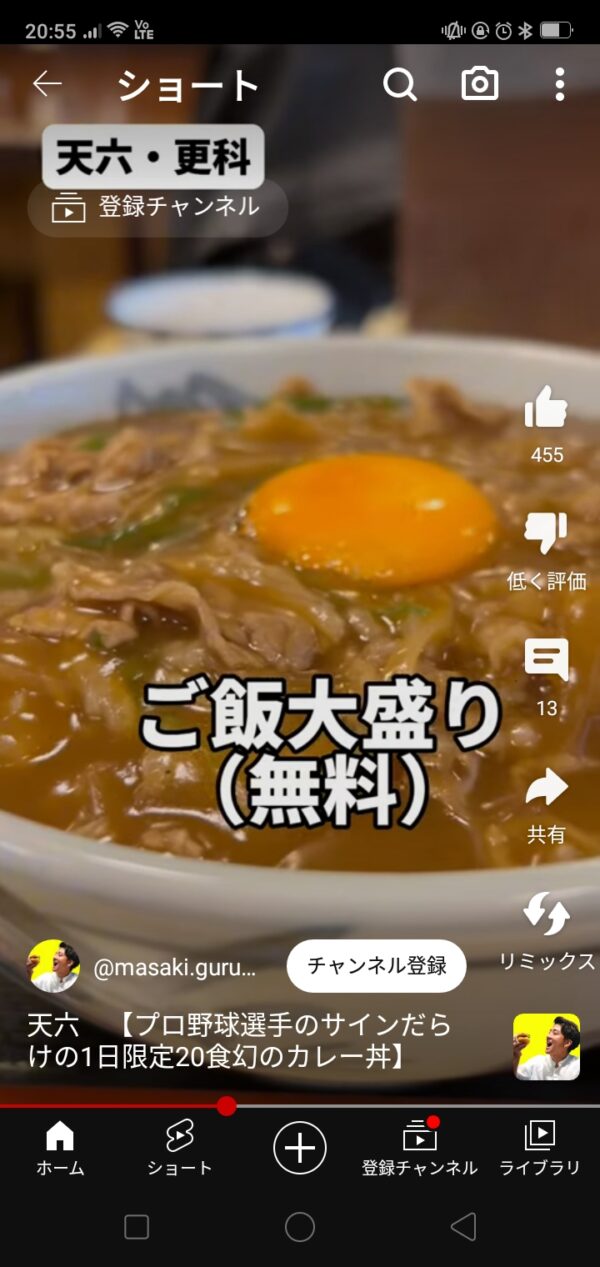
Task: Remix this Short with リミックス
Action: click(x=546, y=914)
